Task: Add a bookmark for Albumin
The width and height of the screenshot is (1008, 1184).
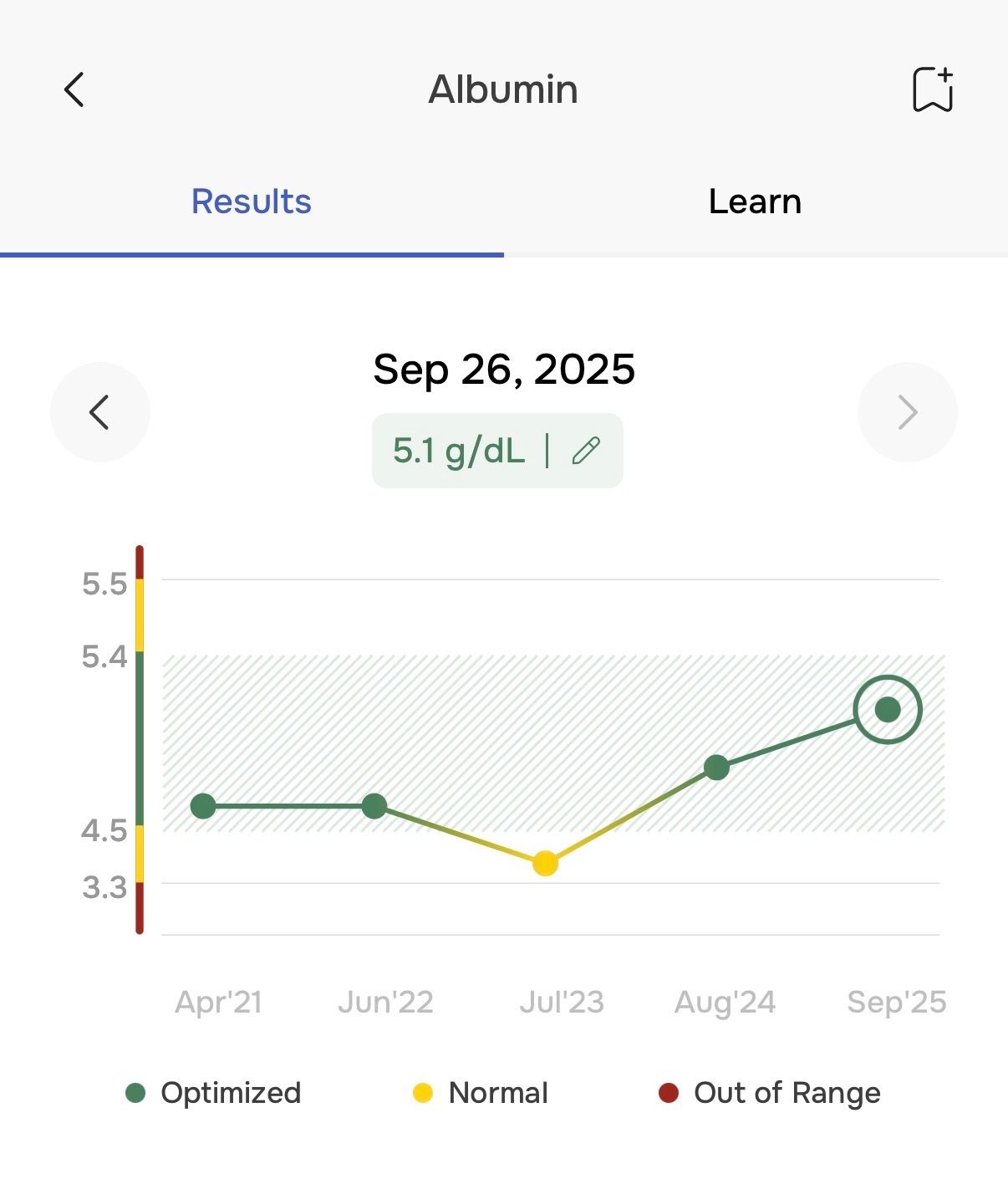Action: [x=932, y=89]
